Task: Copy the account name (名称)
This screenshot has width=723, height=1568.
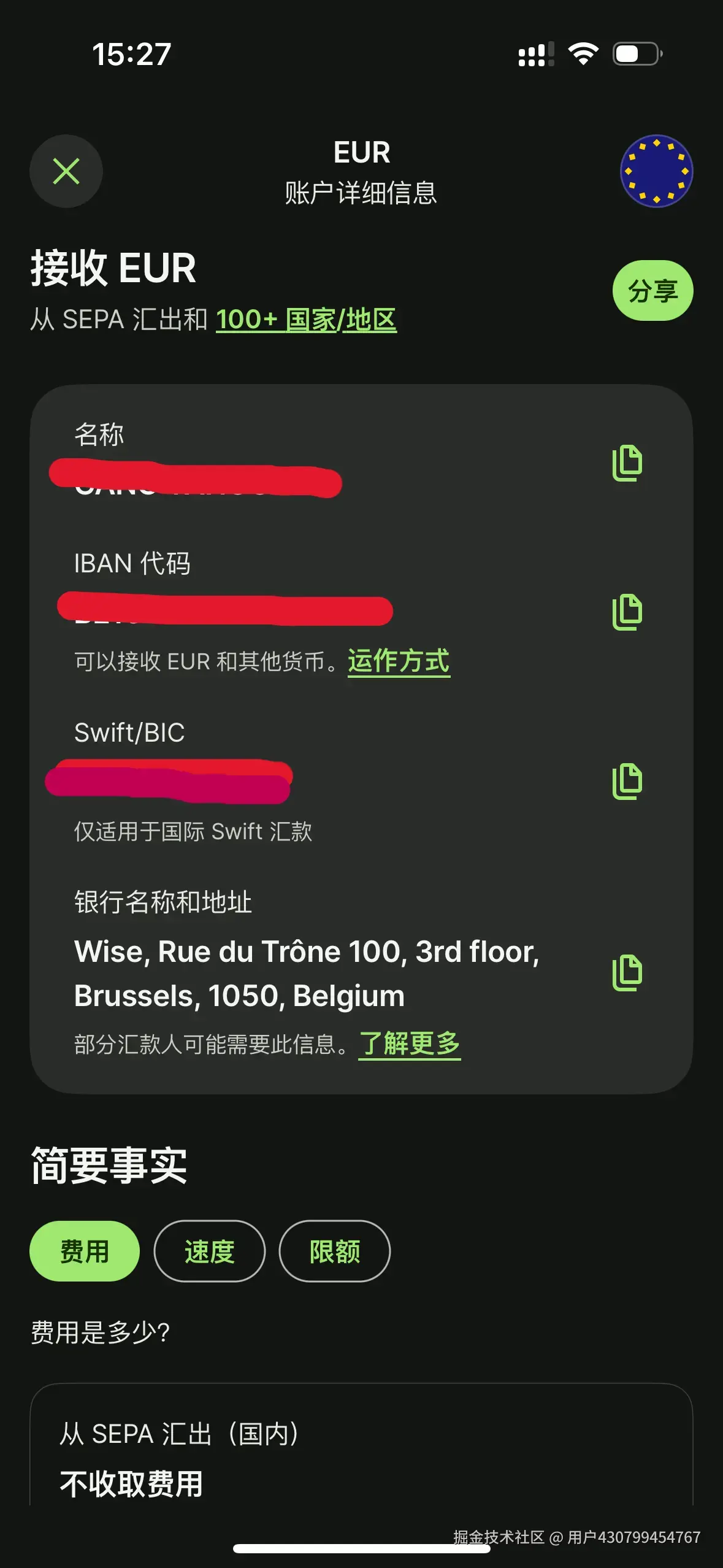Action: (x=627, y=463)
